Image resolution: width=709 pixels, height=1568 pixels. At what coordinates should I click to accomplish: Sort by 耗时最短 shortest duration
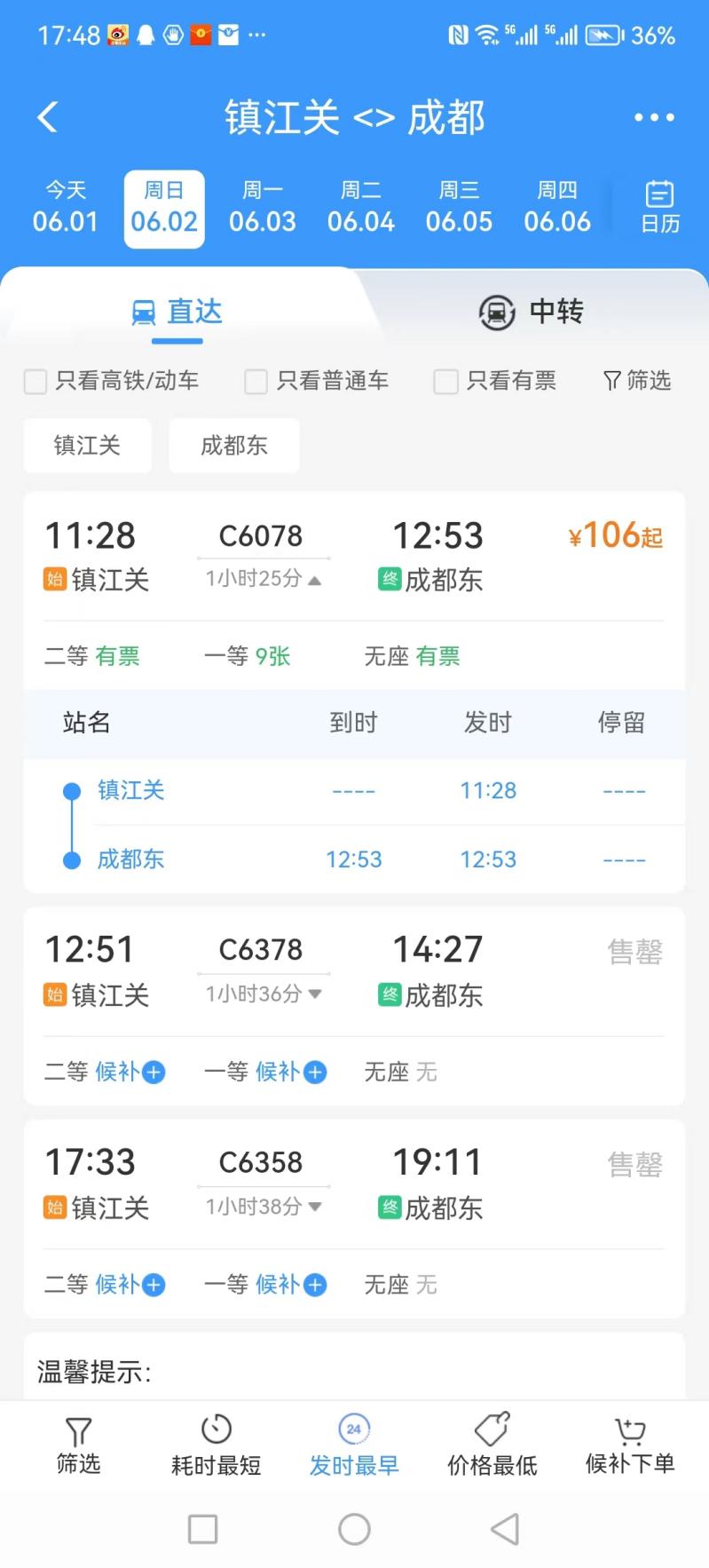(217, 1445)
